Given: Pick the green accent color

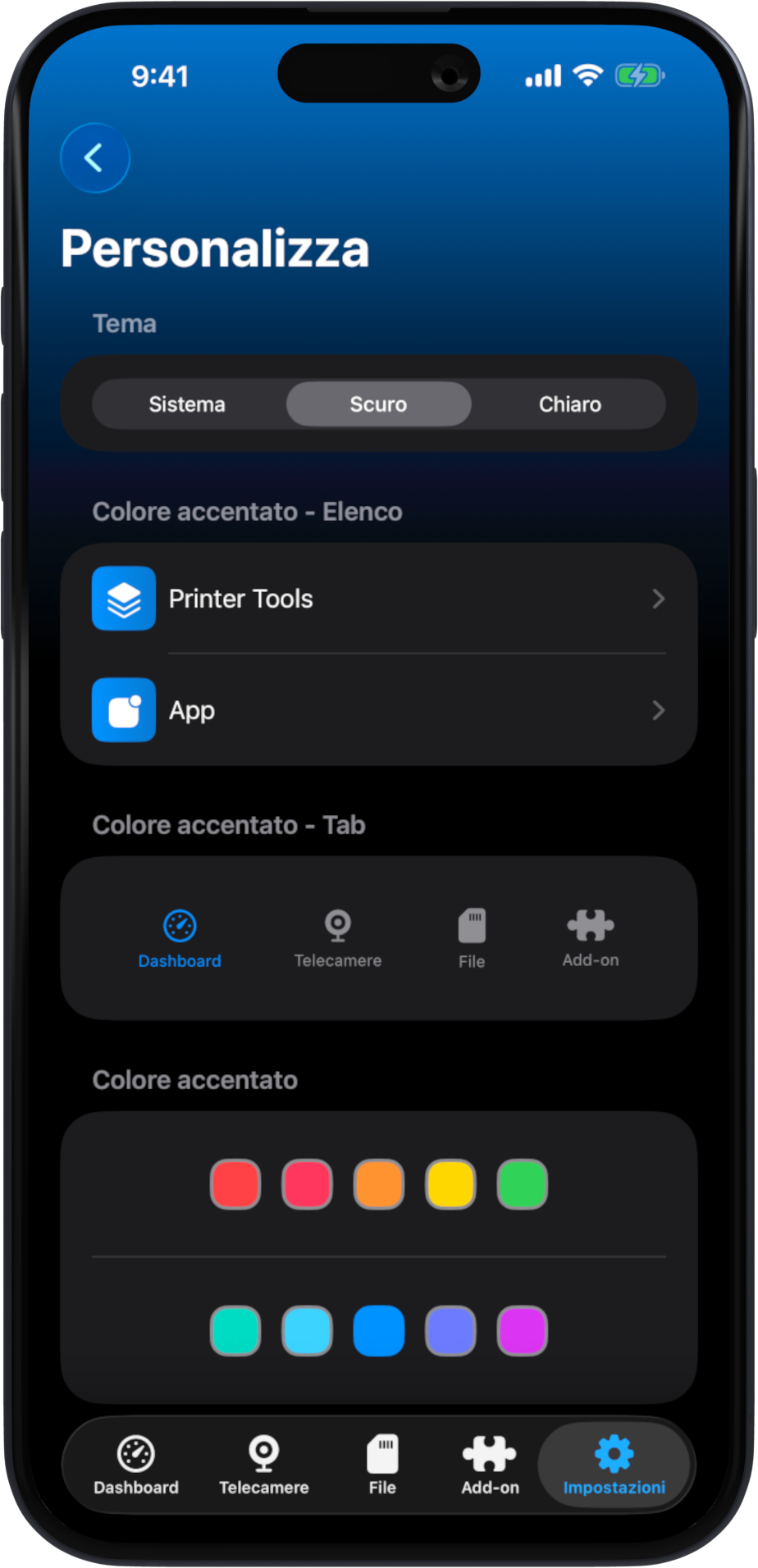Looking at the screenshot, I should click(523, 1184).
